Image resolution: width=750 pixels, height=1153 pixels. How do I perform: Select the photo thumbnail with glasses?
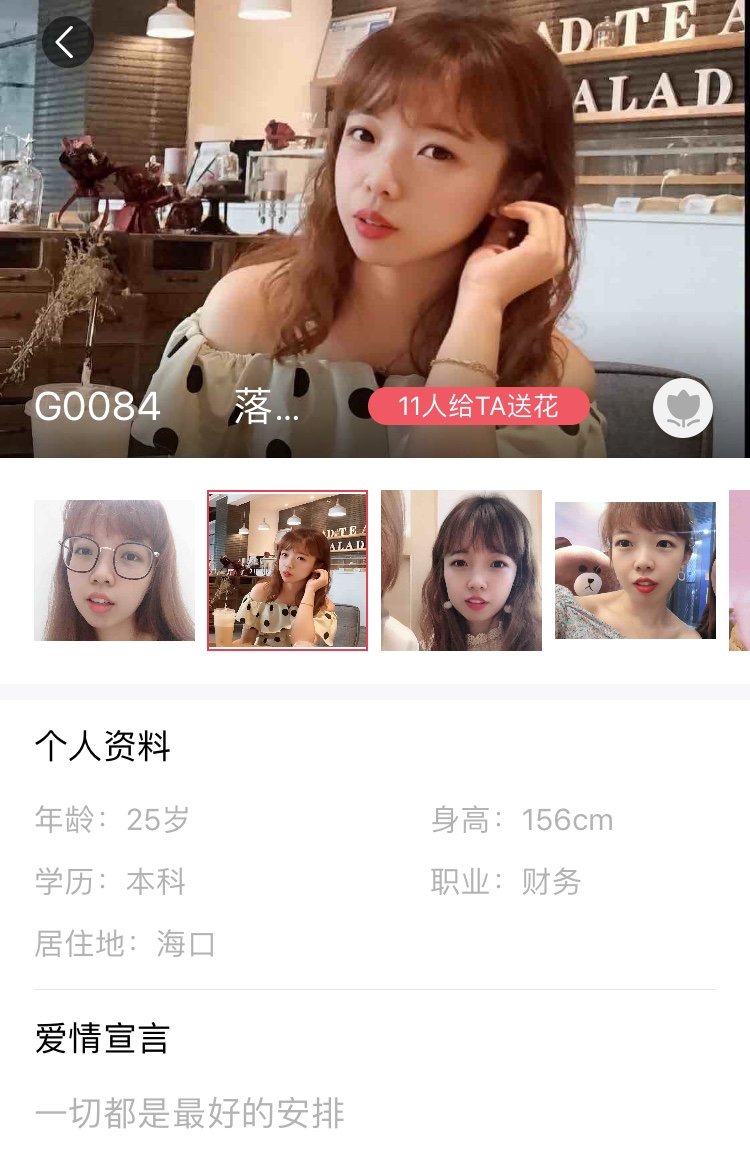tap(114, 570)
